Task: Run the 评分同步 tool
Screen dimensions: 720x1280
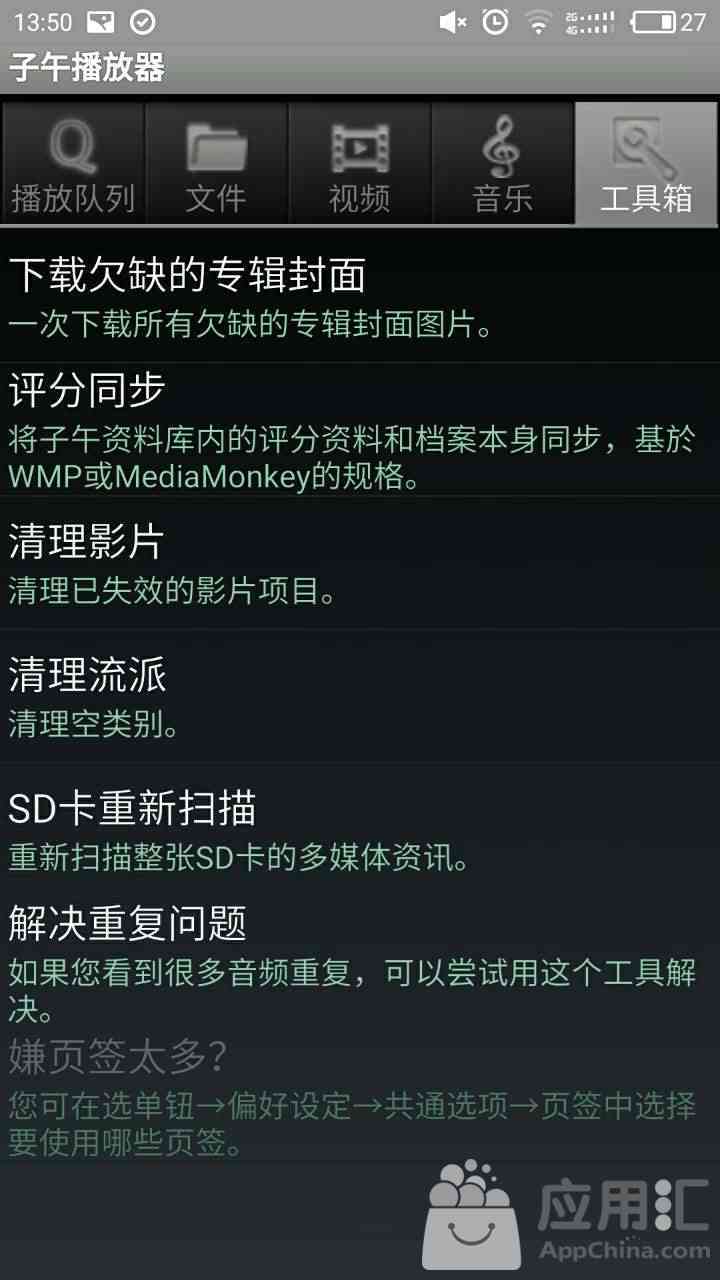Action: coord(360,430)
